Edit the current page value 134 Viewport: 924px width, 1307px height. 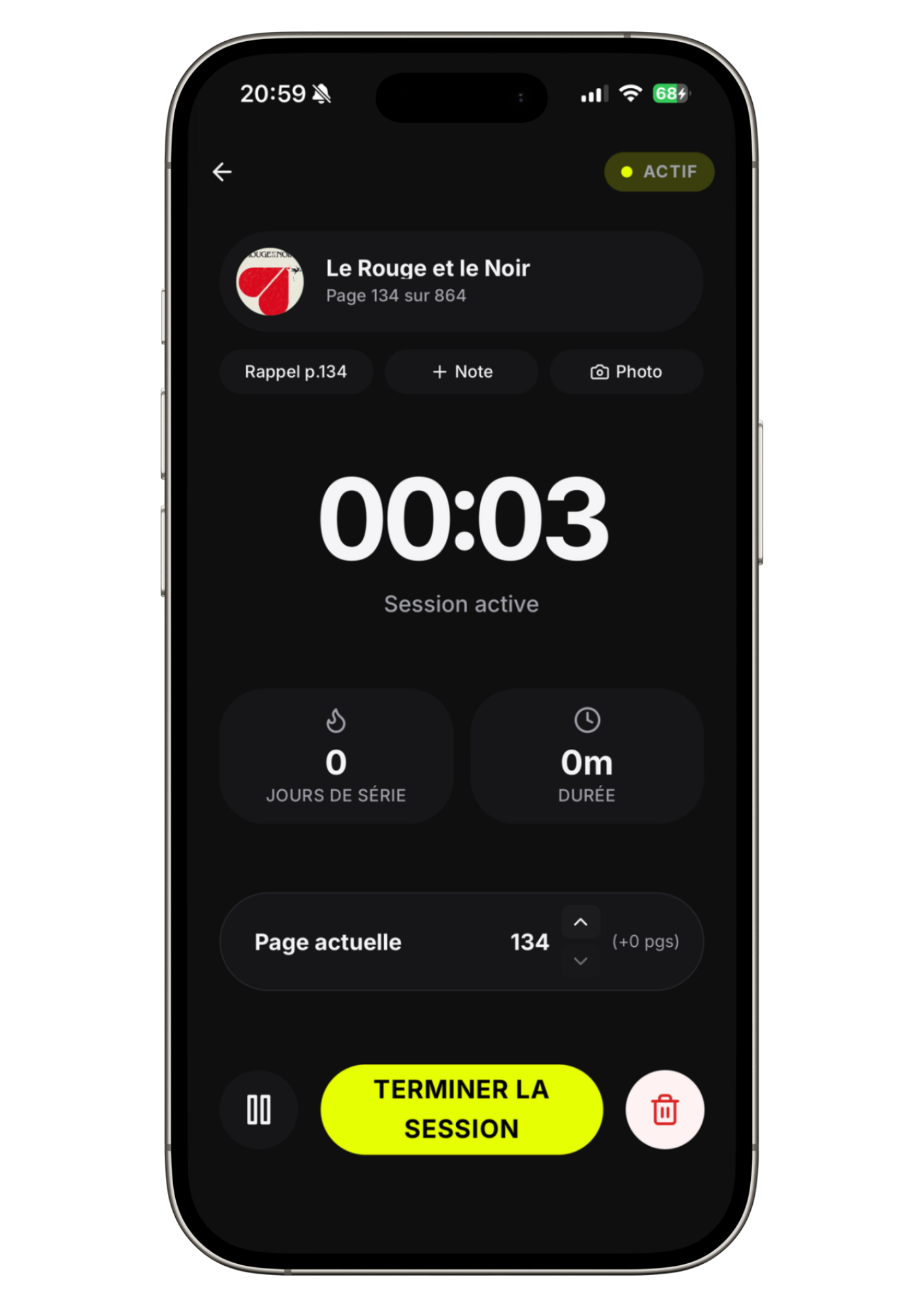click(x=529, y=942)
